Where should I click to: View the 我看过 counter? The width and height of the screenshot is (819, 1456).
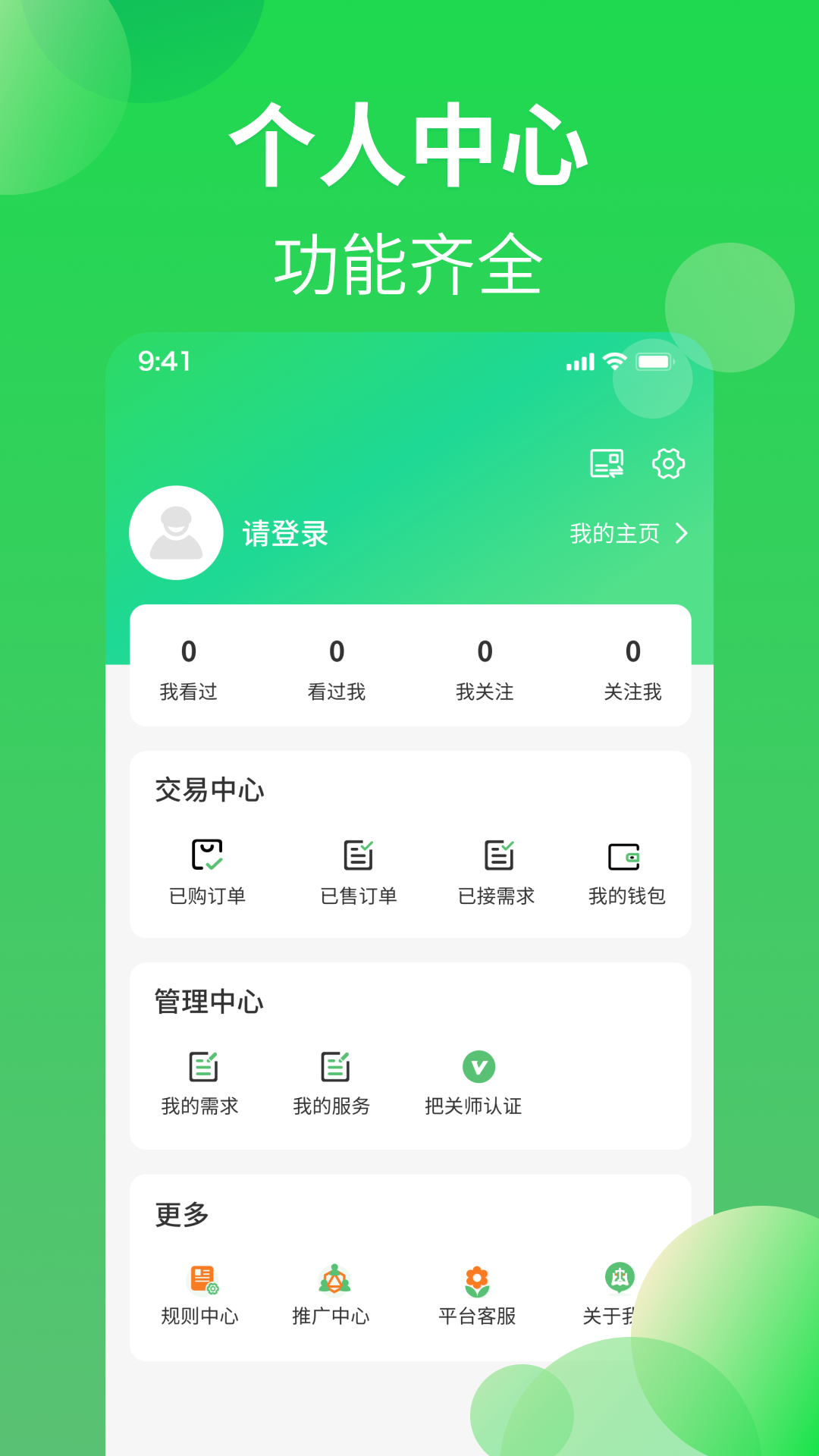(x=189, y=667)
